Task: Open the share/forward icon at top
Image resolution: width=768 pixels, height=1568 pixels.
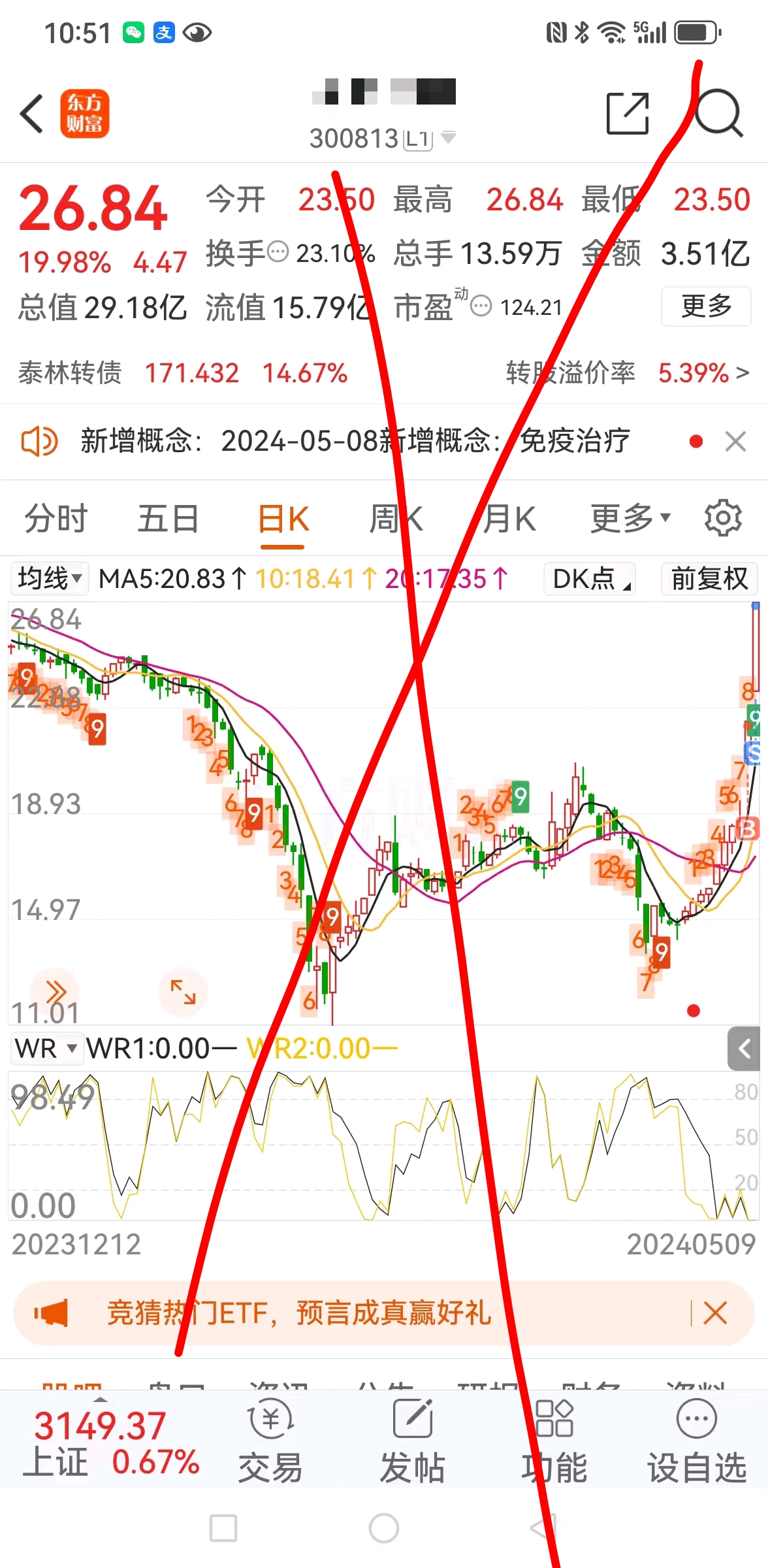Action: [x=626, y=113]
